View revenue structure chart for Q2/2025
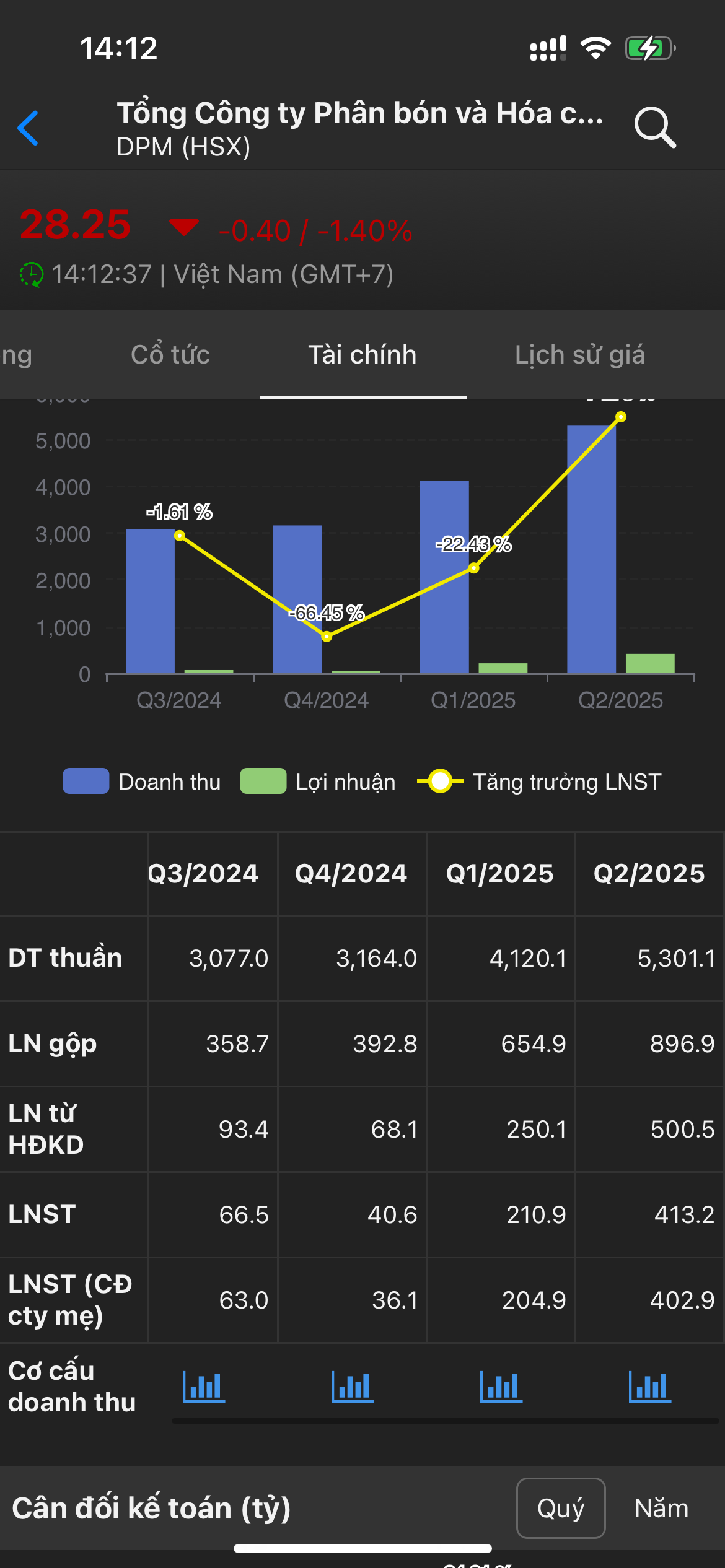The image size is (725, 1568). pos(650,1387)
